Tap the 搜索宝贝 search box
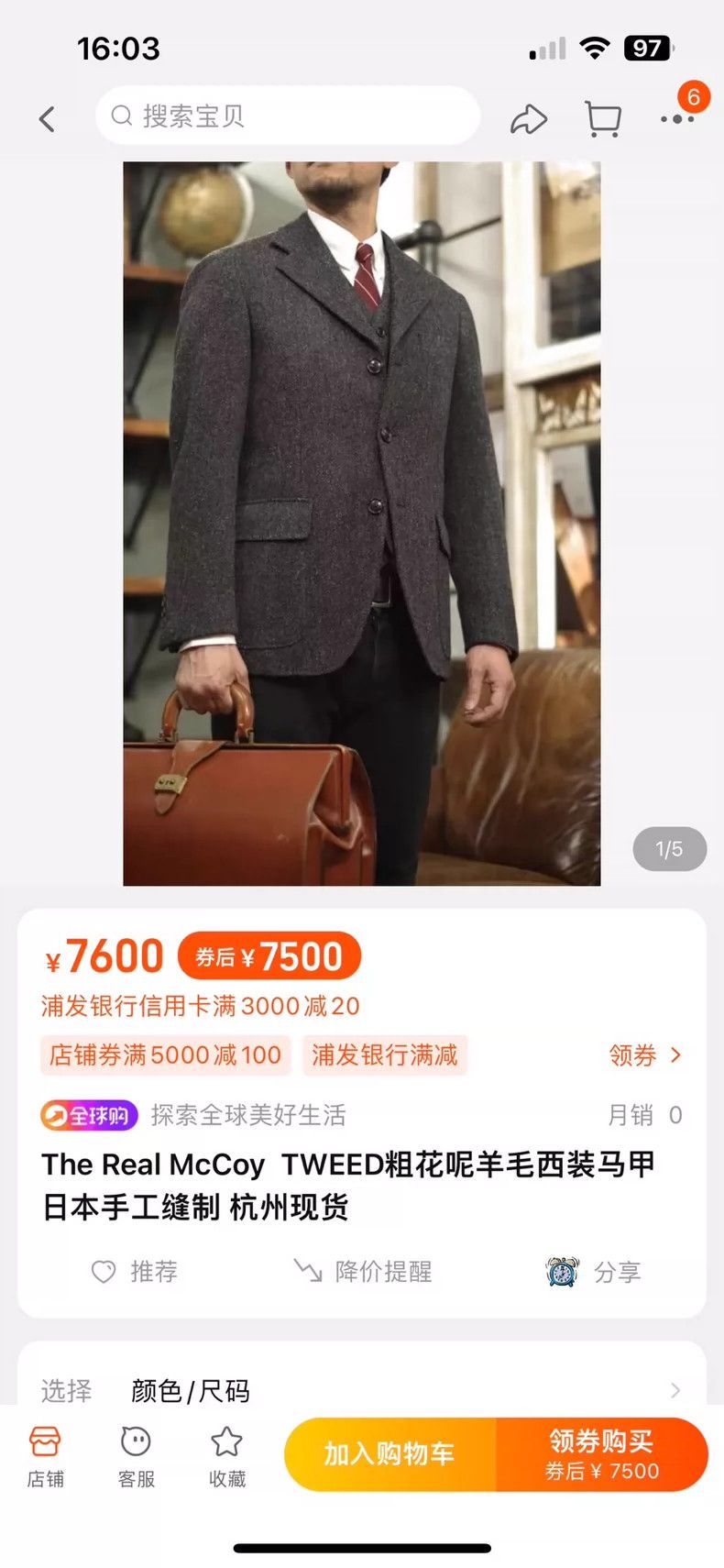 pyautogui.click(x=288, y=116)
